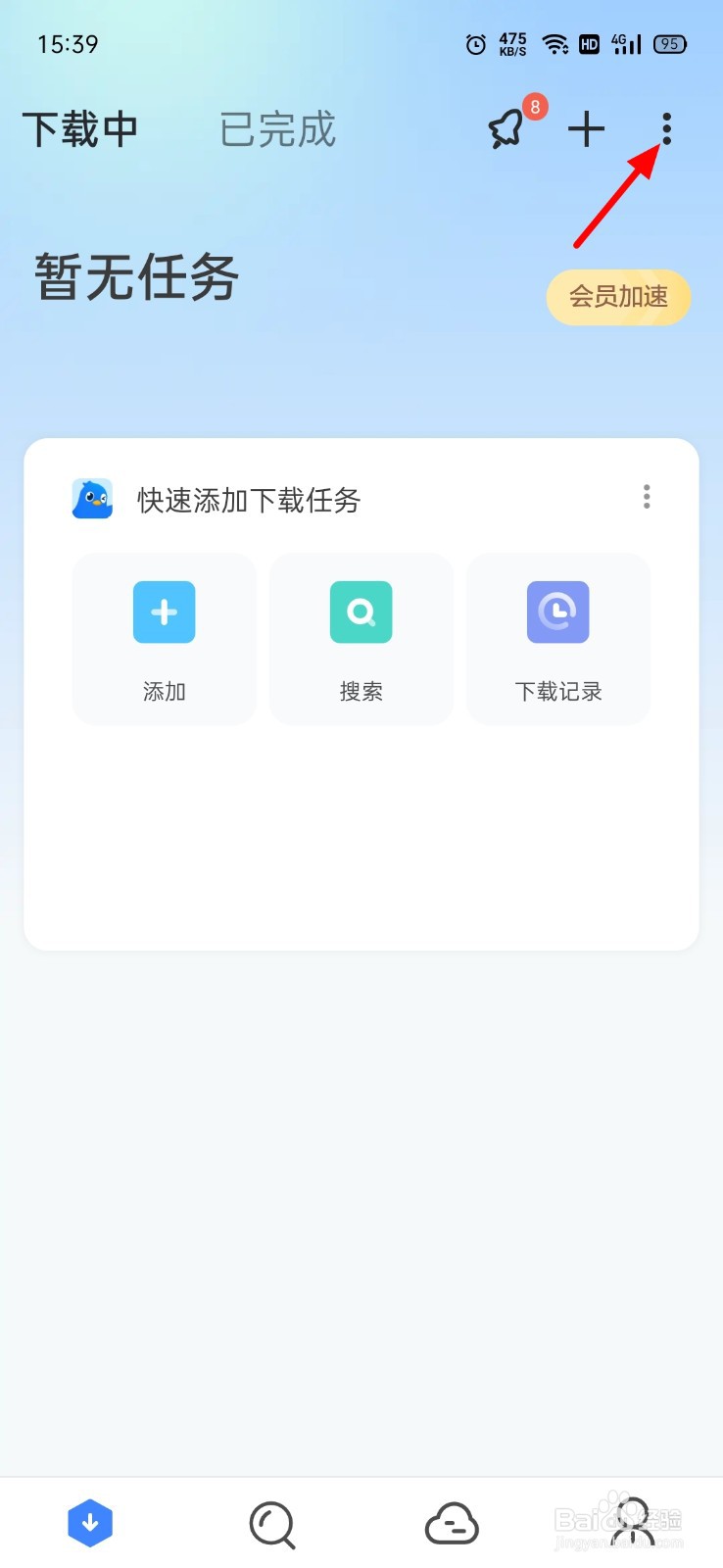Tap the 添加 tile
723x1568 pixels.
coord(165,639)
